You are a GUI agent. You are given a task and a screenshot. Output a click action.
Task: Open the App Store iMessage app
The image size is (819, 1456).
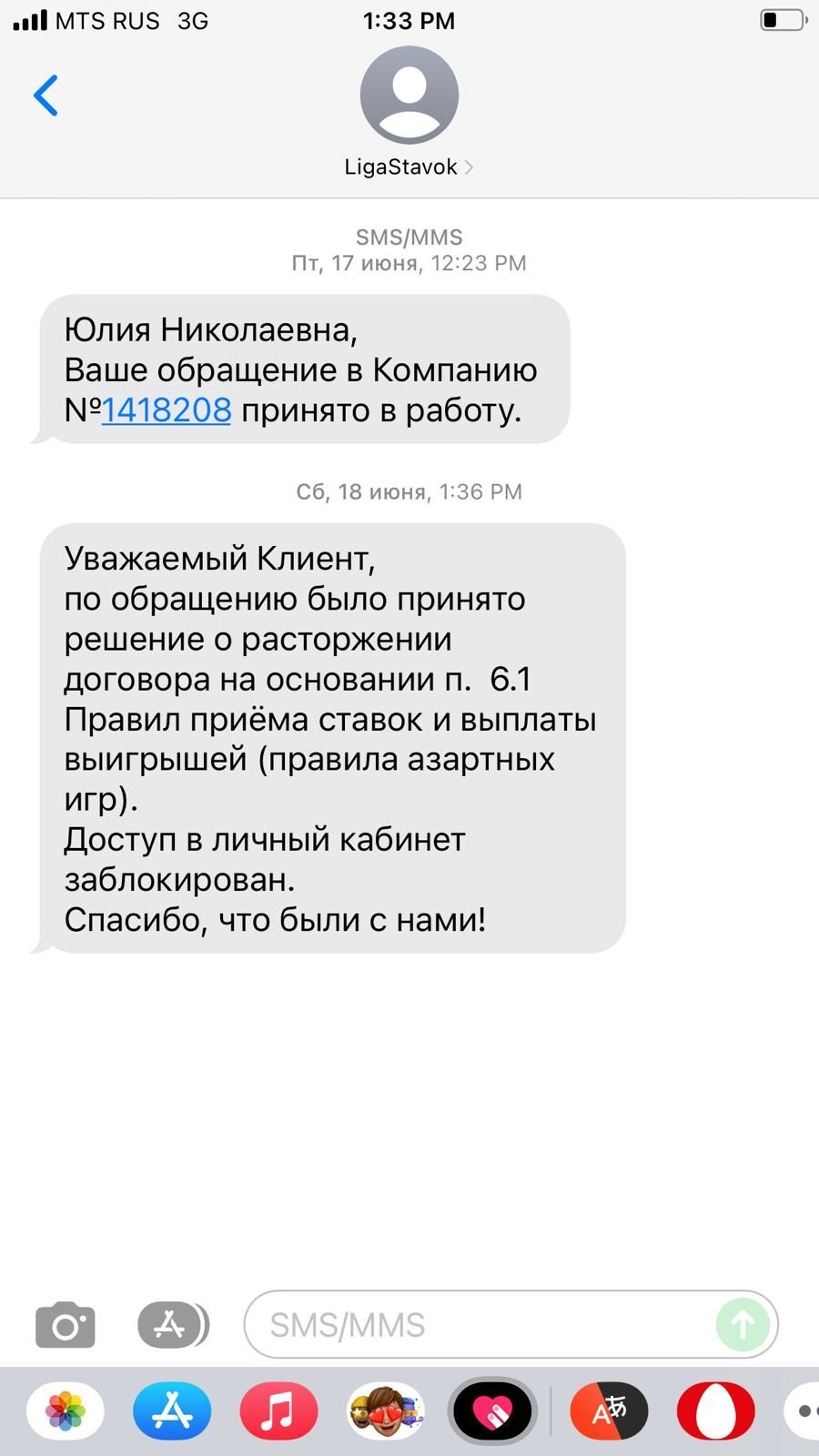click(172, 1411)
